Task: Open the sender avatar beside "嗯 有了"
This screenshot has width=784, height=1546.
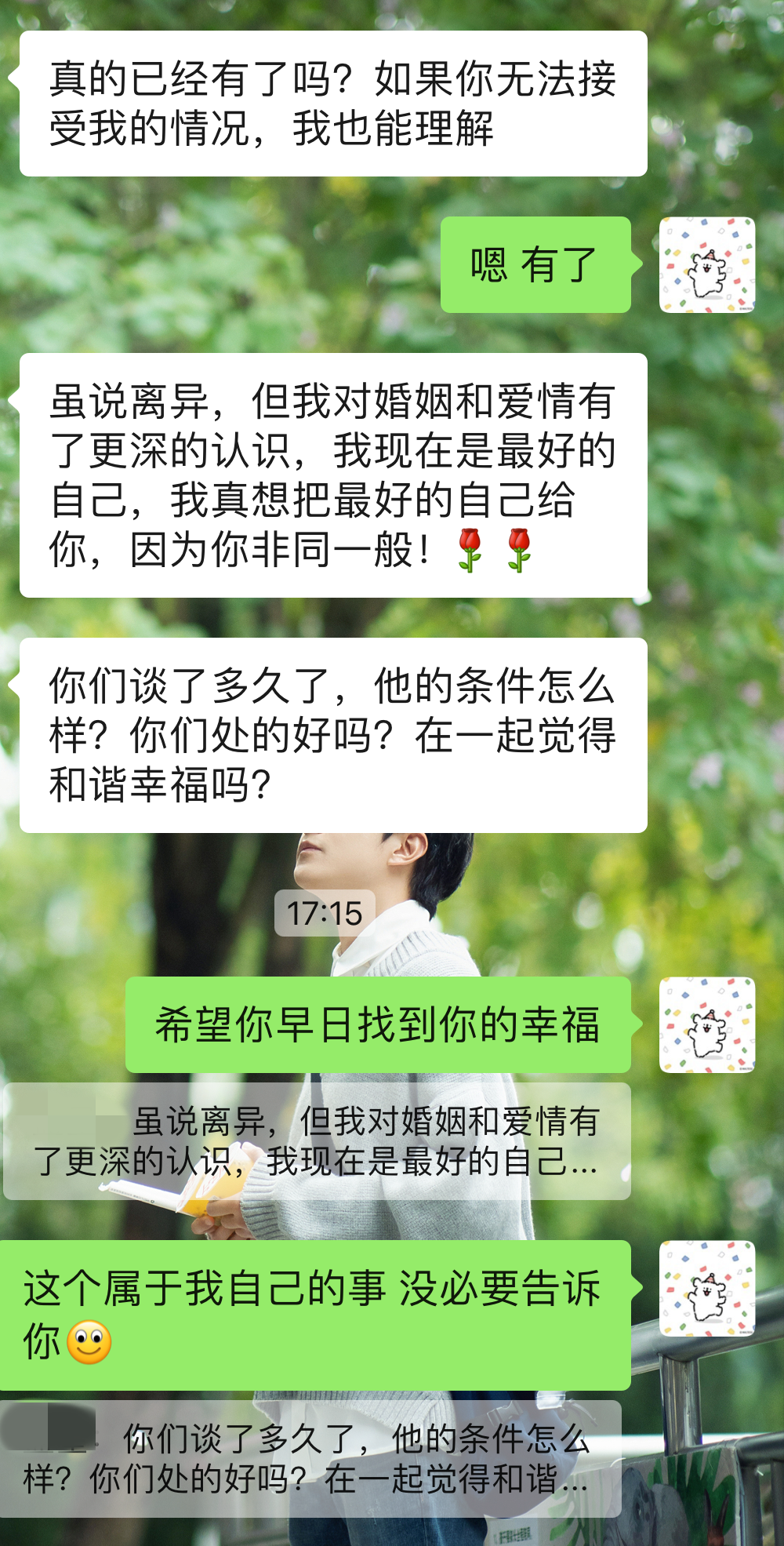Action: click(x=707, y=265)
